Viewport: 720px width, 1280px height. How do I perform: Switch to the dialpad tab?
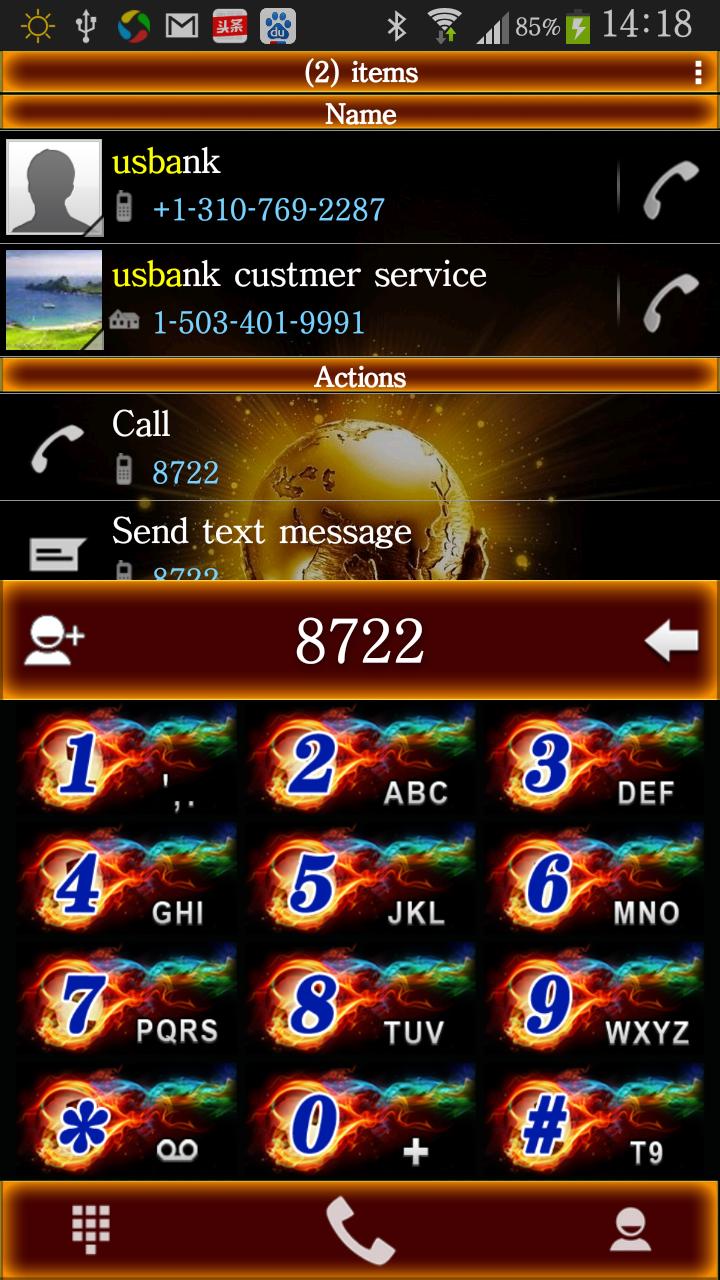pos(91,1228)
